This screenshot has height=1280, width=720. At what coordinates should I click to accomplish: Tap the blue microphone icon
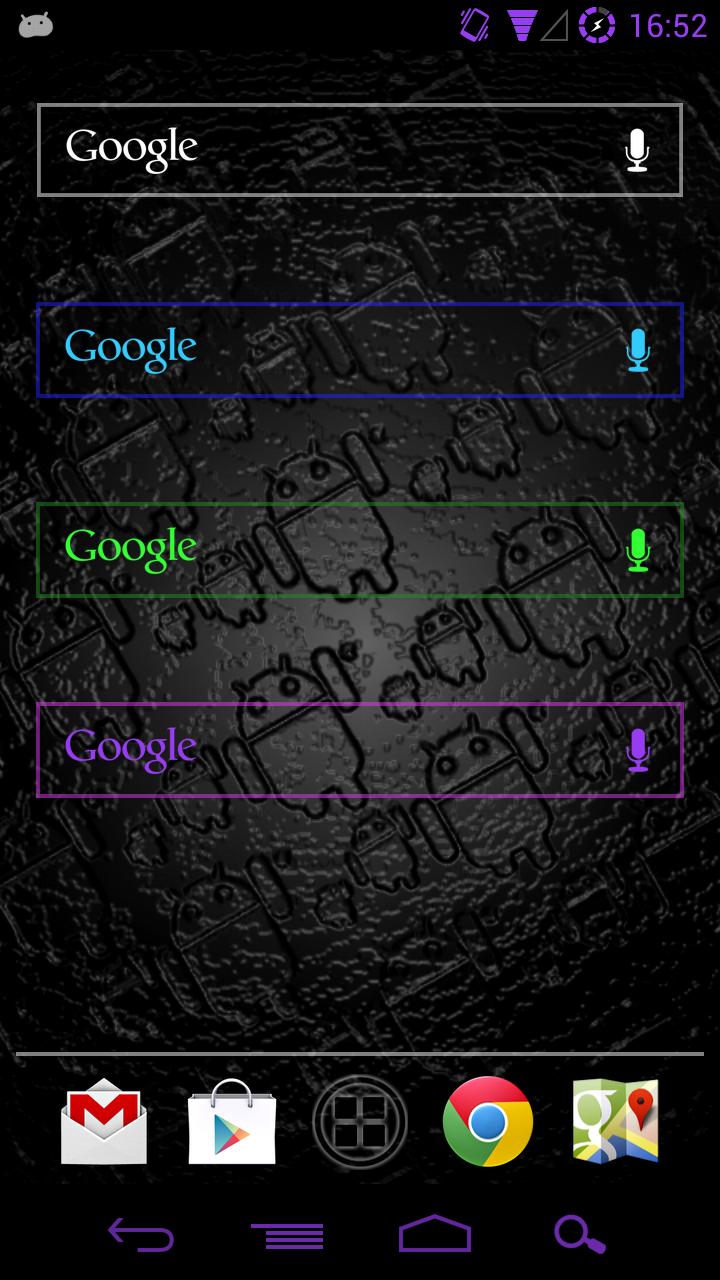(x=637, y=351)
